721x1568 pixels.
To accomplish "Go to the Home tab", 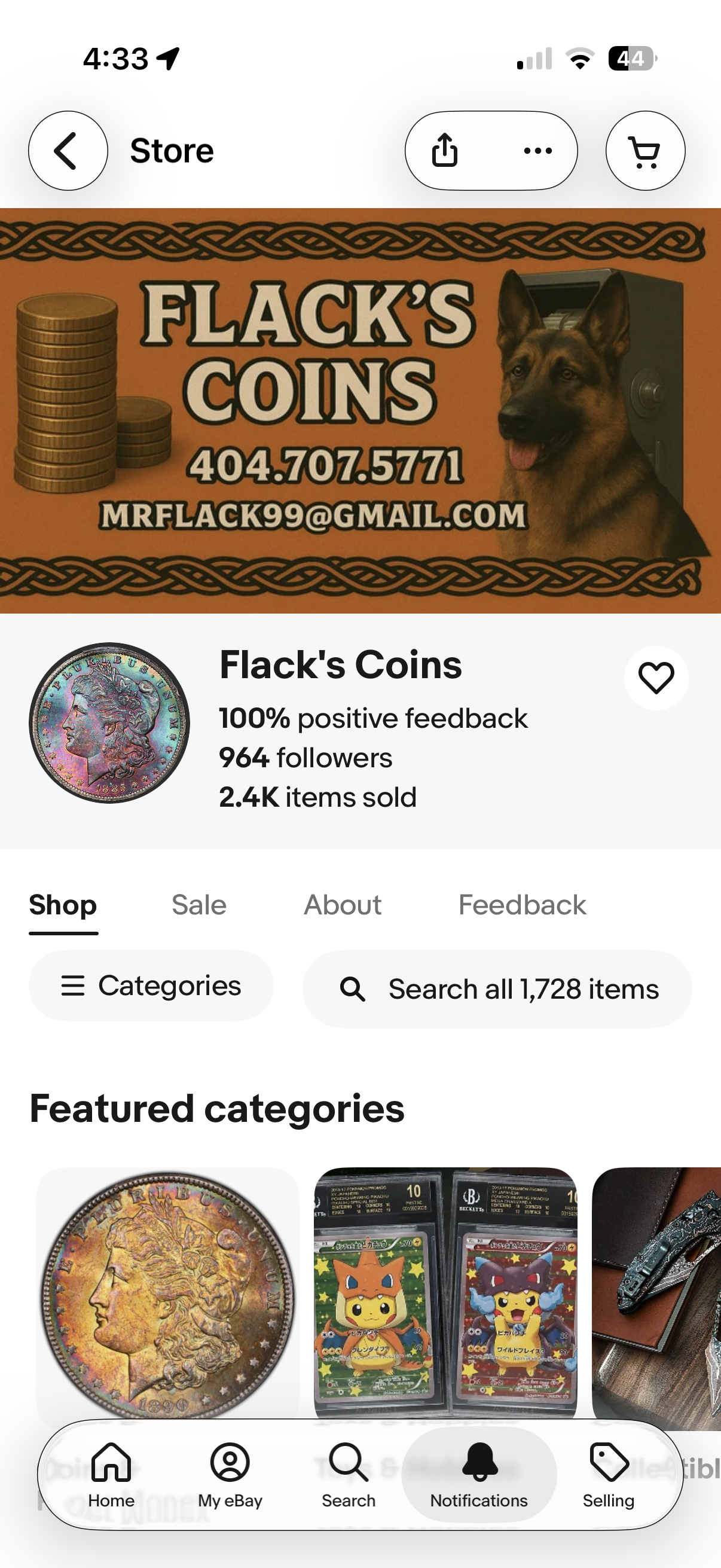I will pos(111,1474).
